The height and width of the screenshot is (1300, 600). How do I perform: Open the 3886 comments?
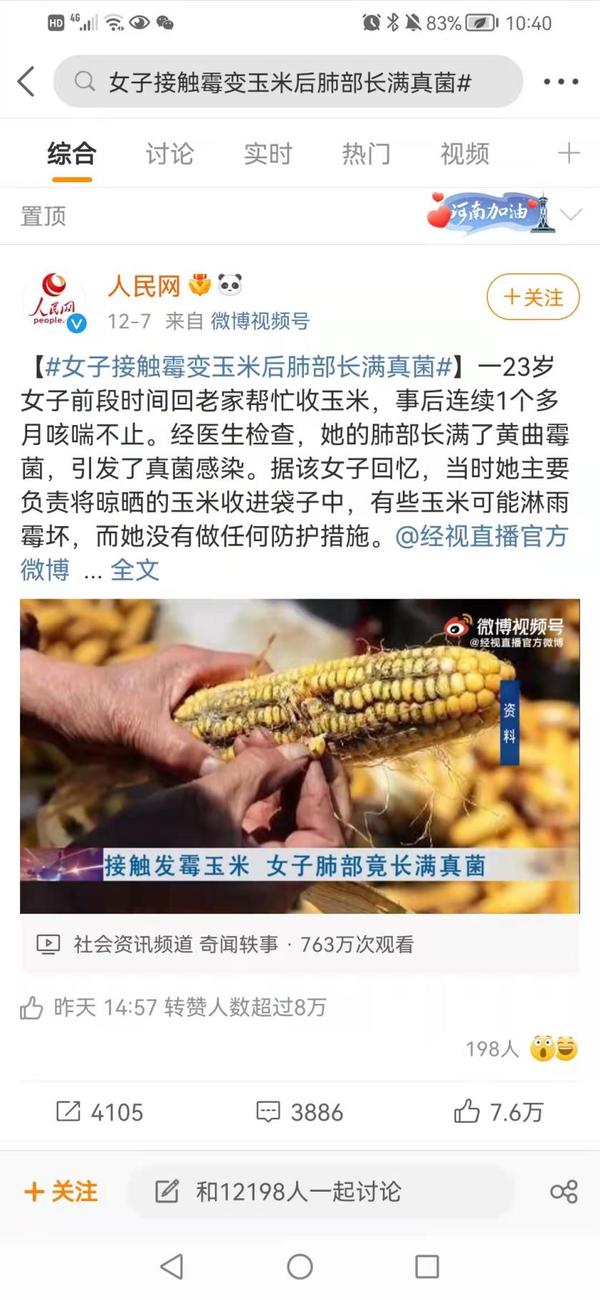point(299,1111)
